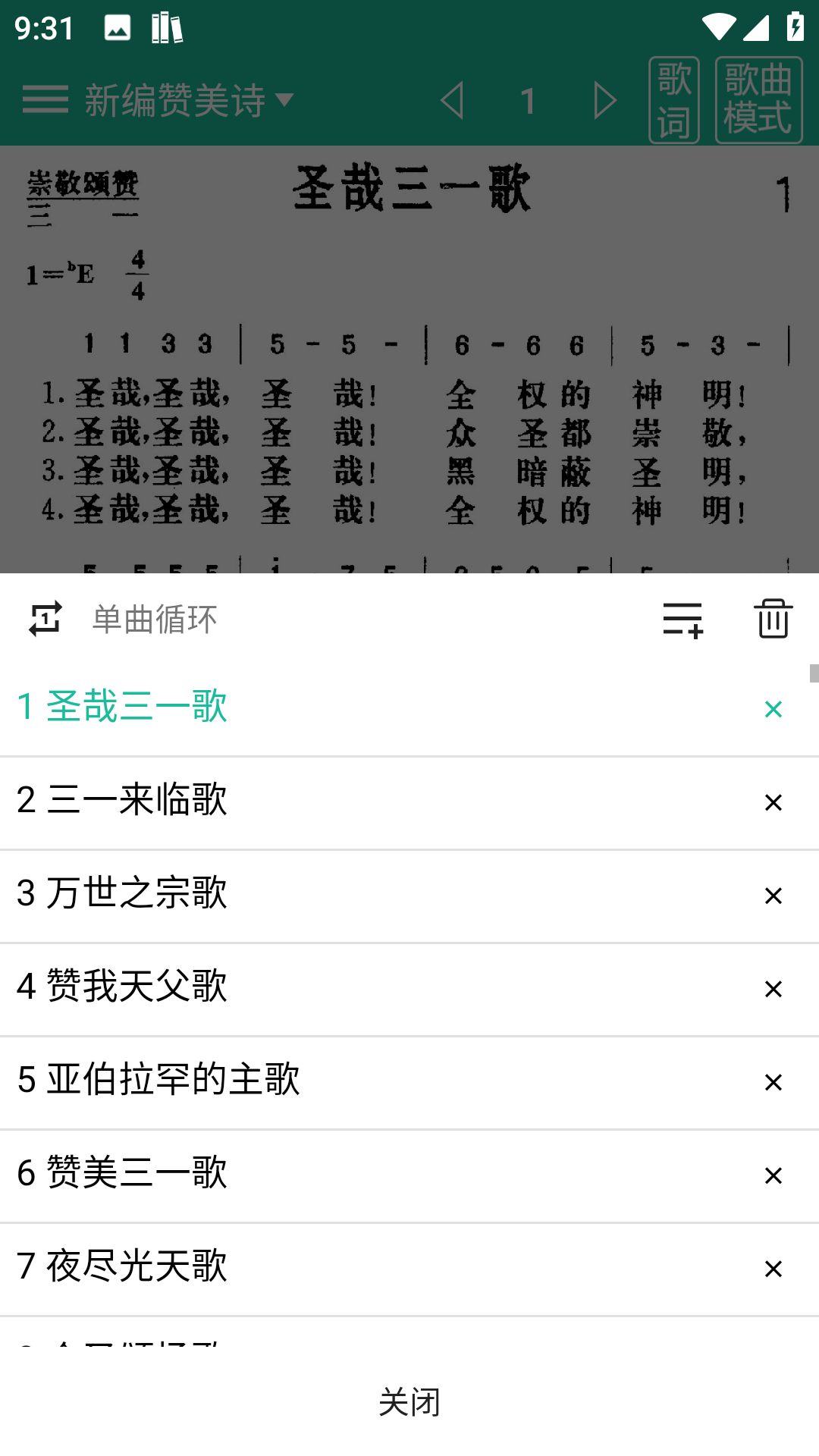Toggle 单曲循环 playback mode
The height and width of the screenshot is (1456, 819).
point(154,617)
